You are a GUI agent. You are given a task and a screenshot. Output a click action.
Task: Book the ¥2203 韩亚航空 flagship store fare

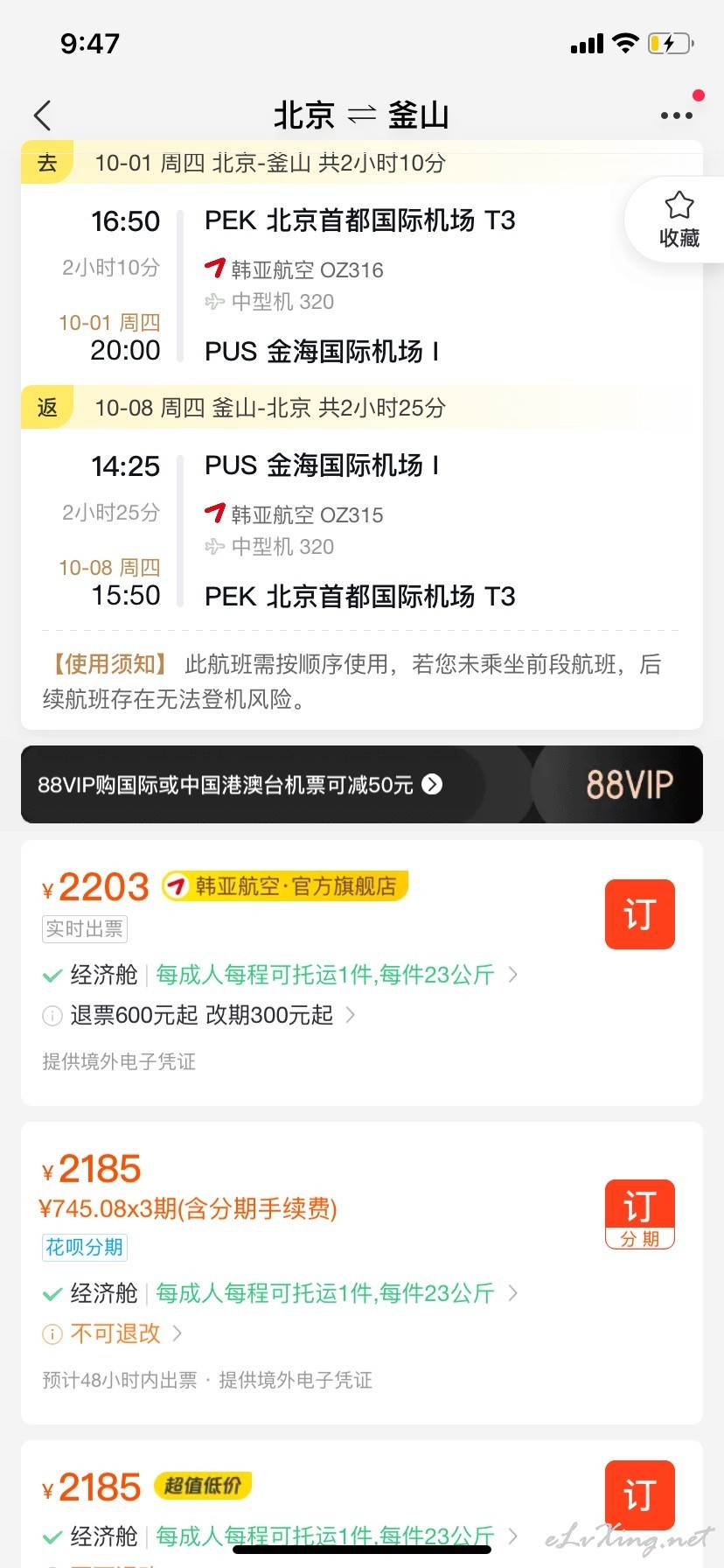639,914
